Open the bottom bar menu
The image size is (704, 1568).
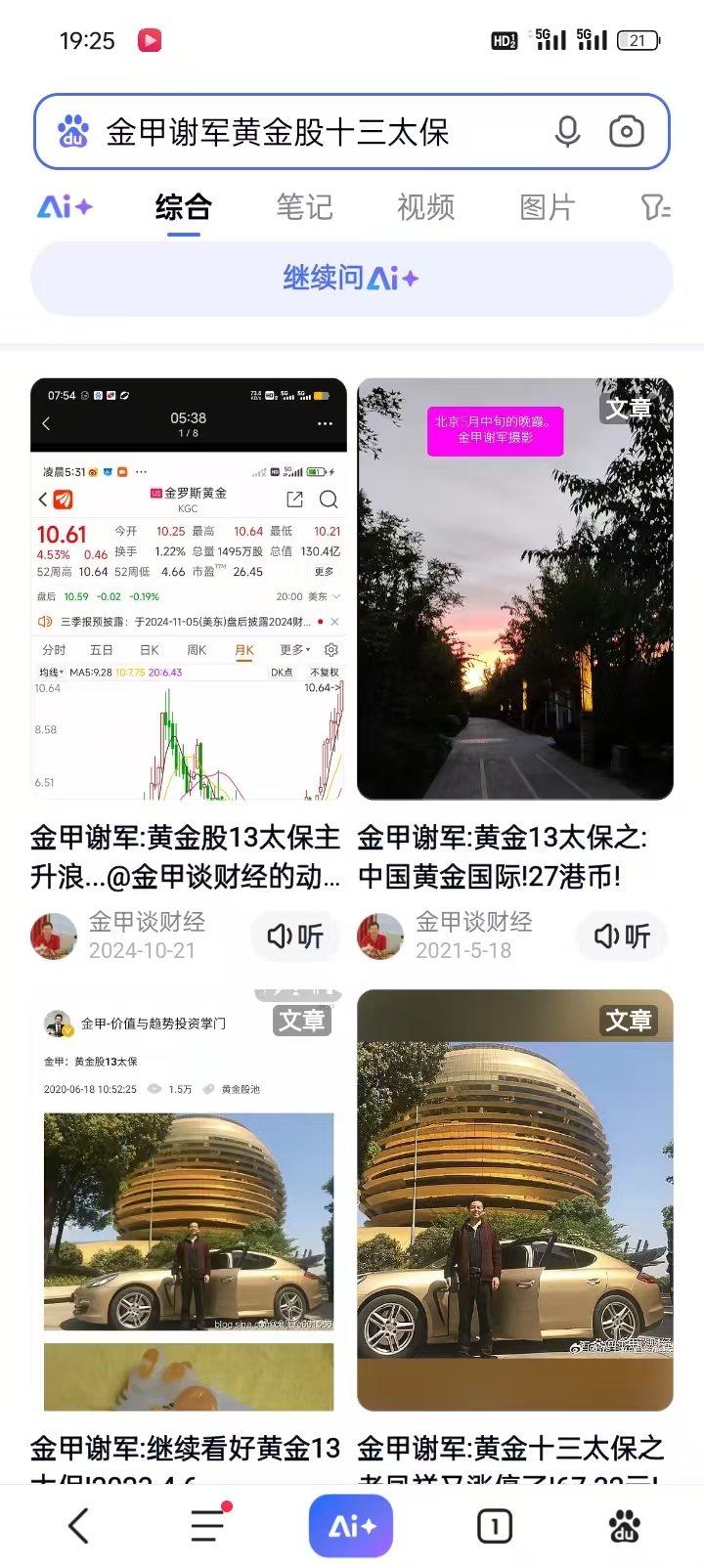(208, 1526)
